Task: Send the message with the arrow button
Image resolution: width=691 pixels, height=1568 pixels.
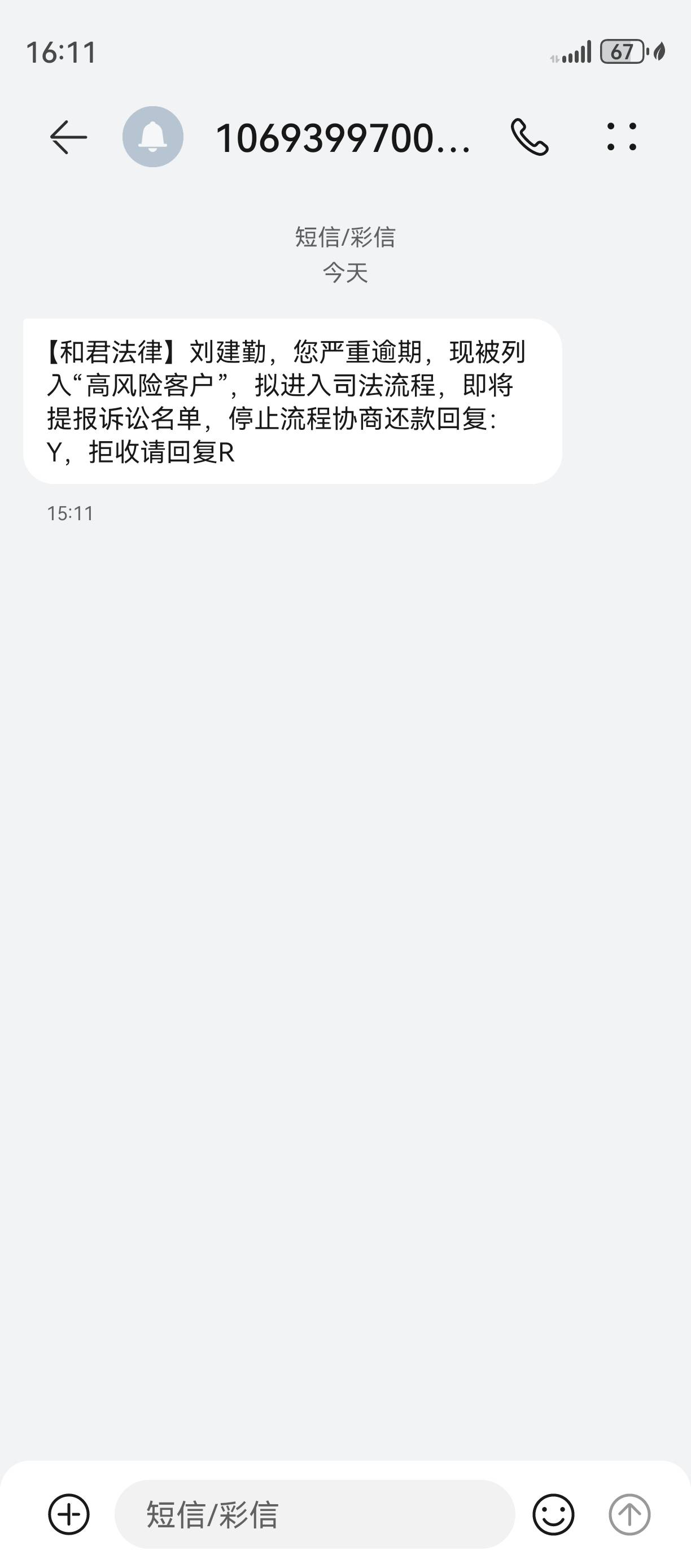Action: point(629,1514)
